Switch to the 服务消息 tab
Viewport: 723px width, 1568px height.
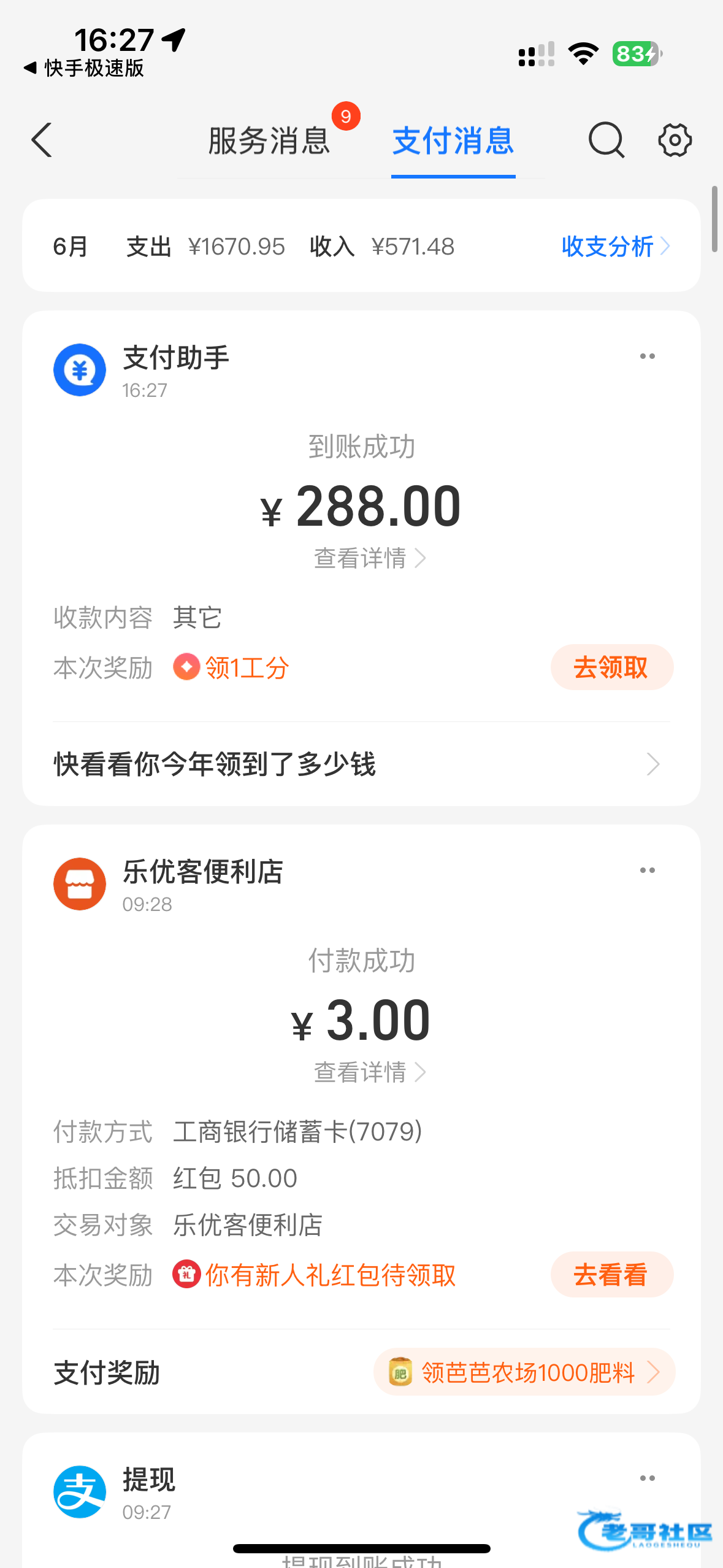point(269,140)
